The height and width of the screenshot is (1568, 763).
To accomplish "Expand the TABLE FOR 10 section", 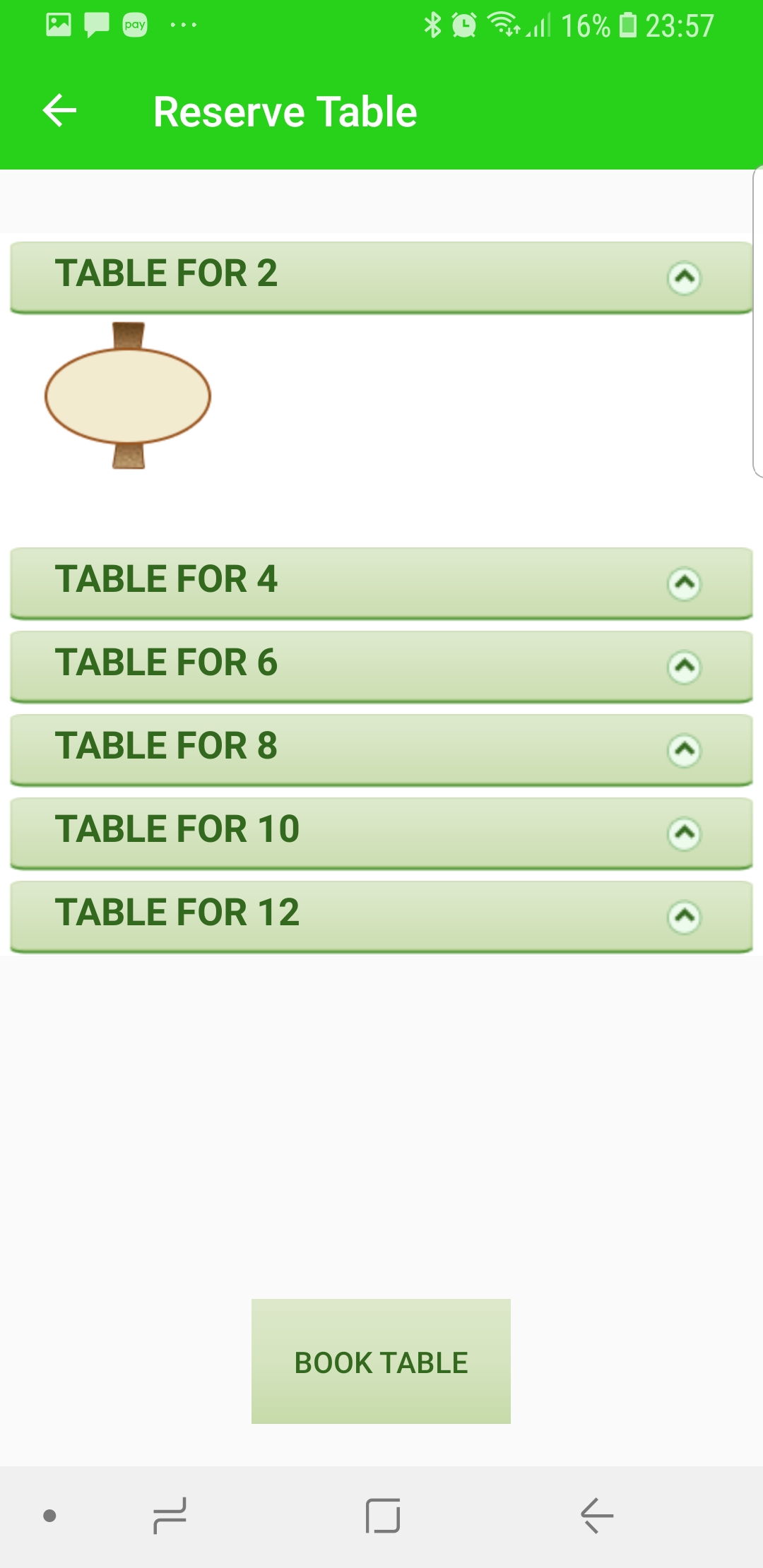I will tap(684, 833).
